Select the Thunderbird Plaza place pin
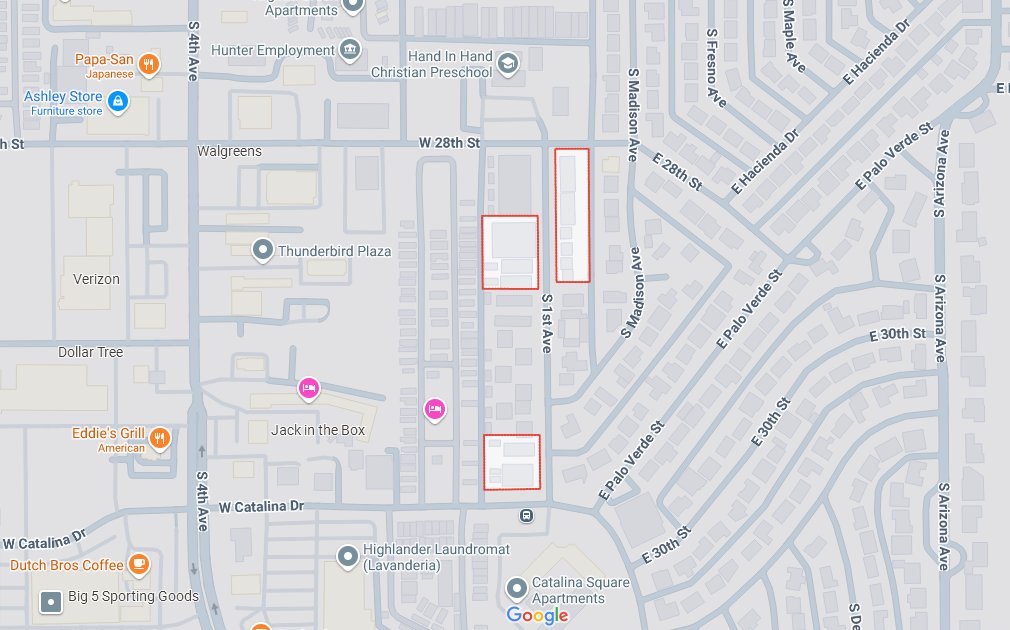This screenshot has height=630, width=1010. coord(263,250)
